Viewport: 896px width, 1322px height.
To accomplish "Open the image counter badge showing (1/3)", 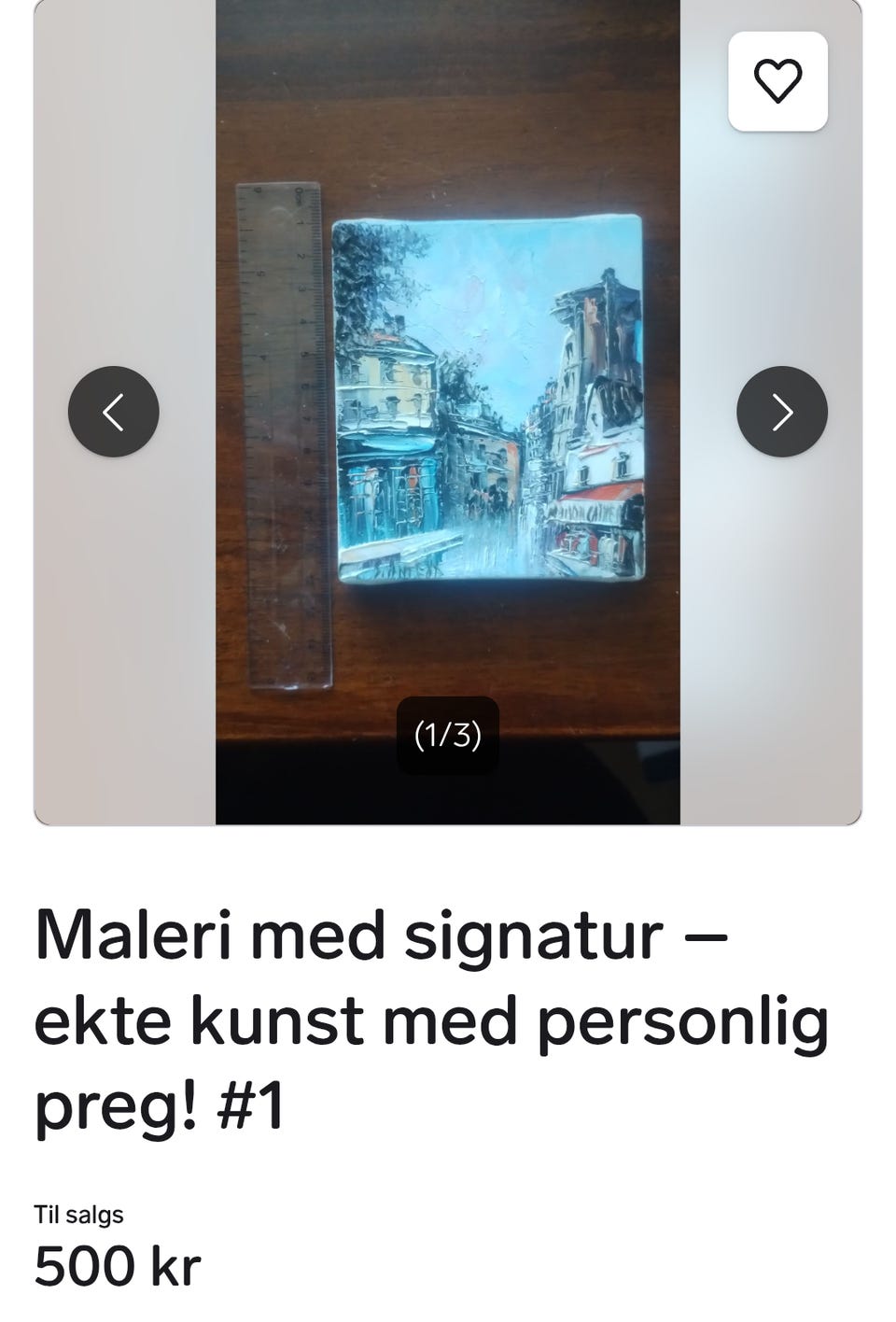I will pyautogui.click(x=448, y=735).
